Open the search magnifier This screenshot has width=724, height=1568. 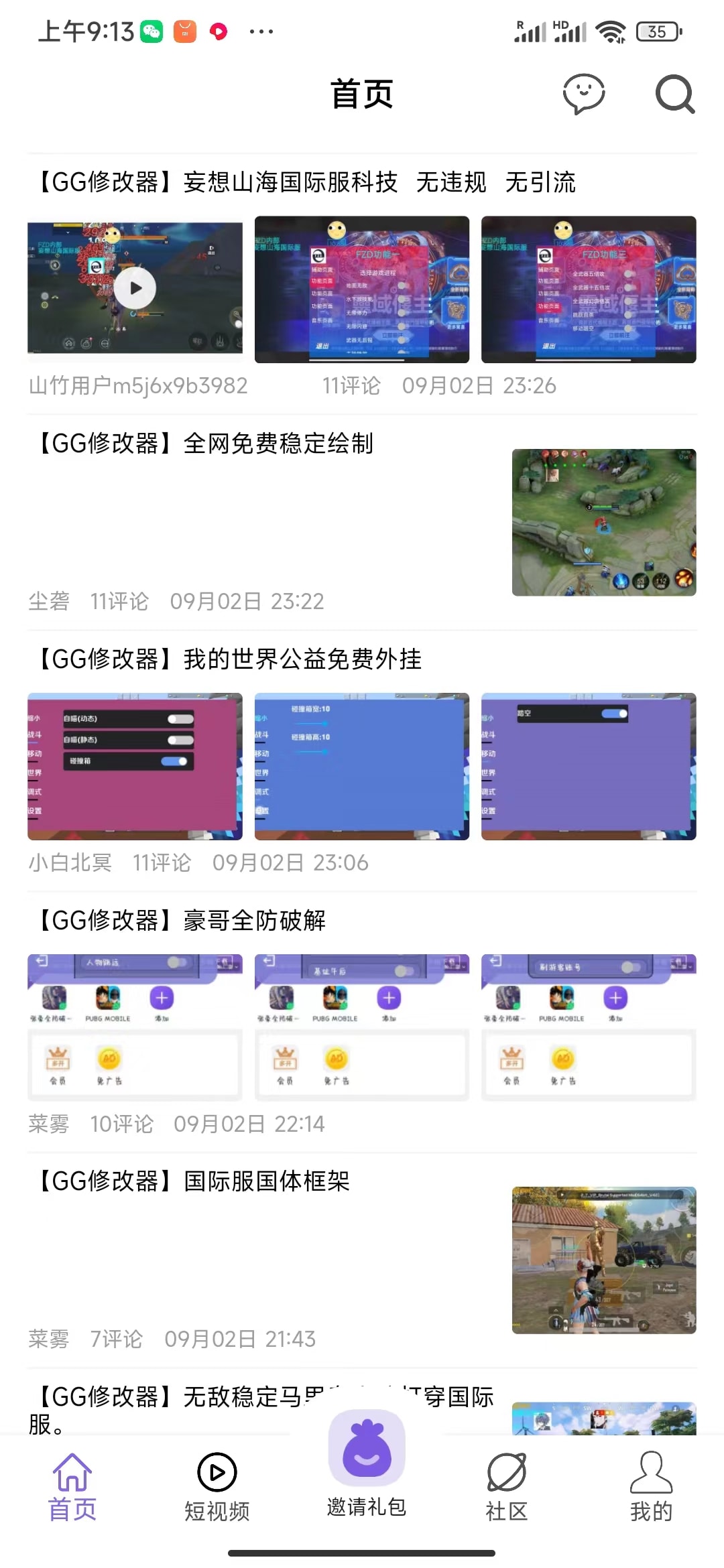675,94
